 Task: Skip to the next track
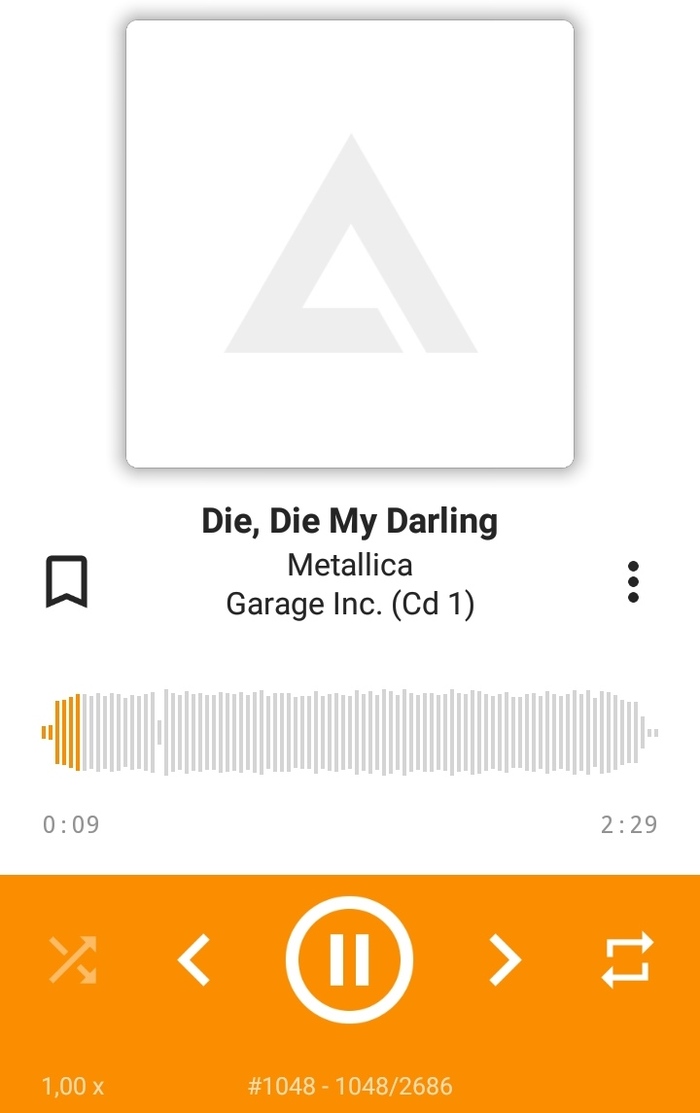click(x=505, y=960)
